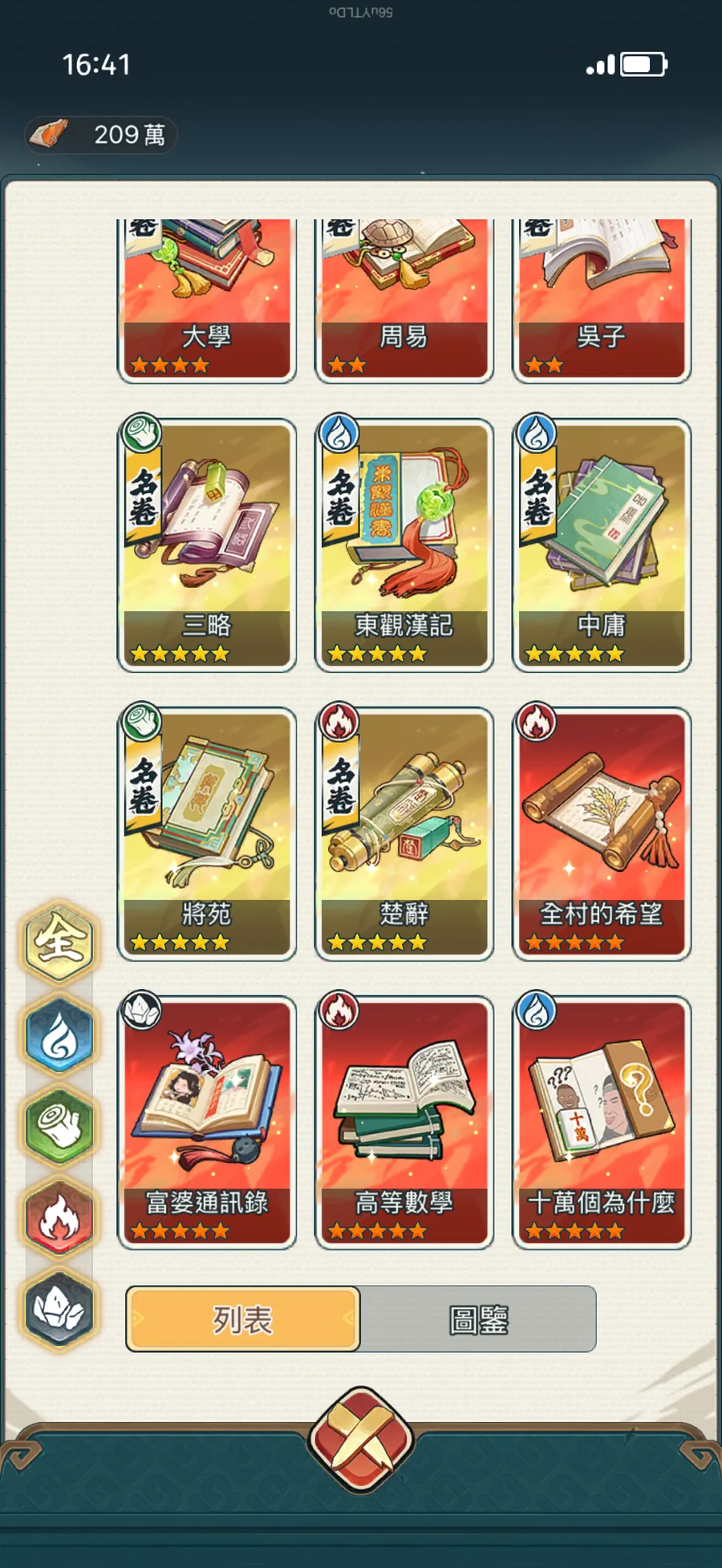View the 十萬個為什麼 book card

pos(602,1122)
